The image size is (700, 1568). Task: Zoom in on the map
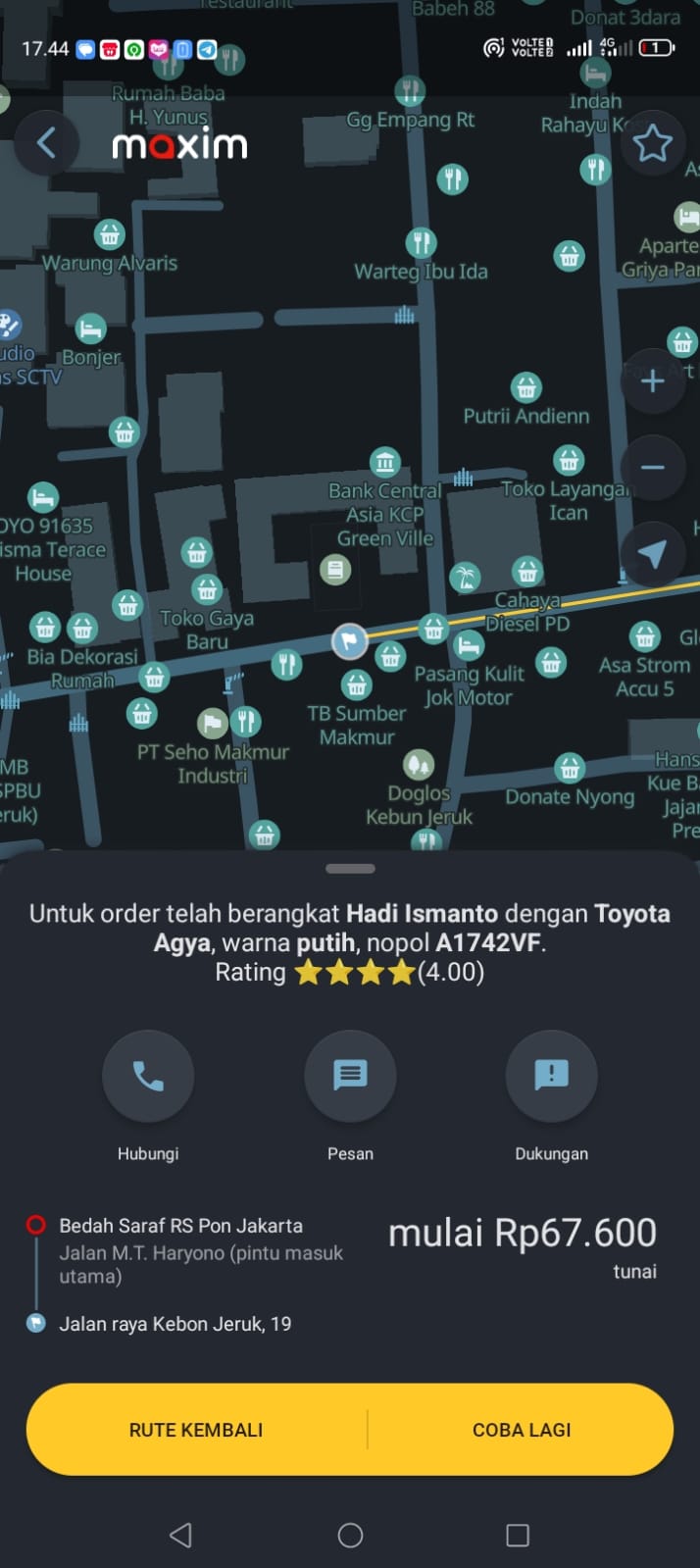(652, 381)
